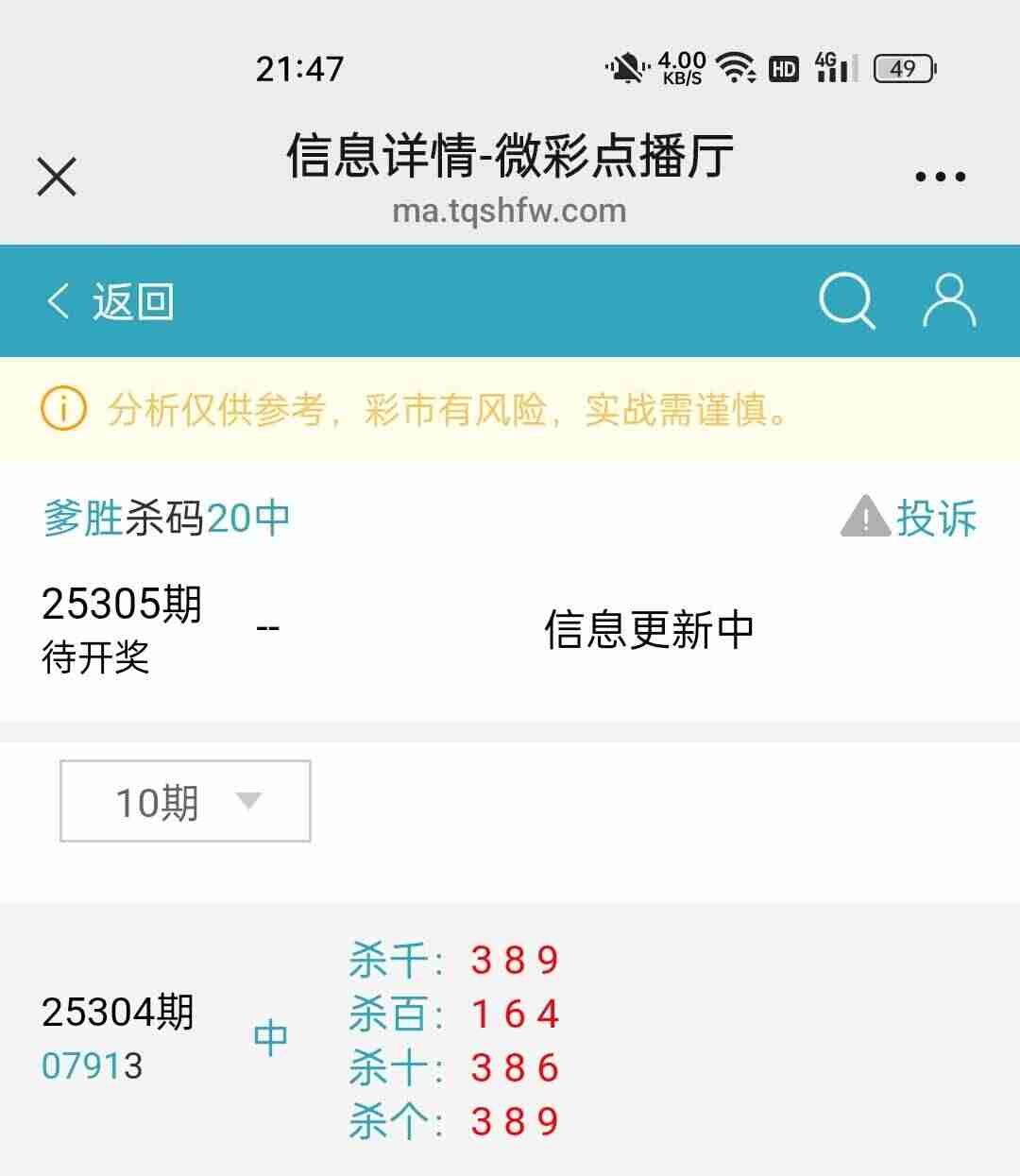Tap the Wi-Fi icon in the status bar

click(x=735, y=68)
